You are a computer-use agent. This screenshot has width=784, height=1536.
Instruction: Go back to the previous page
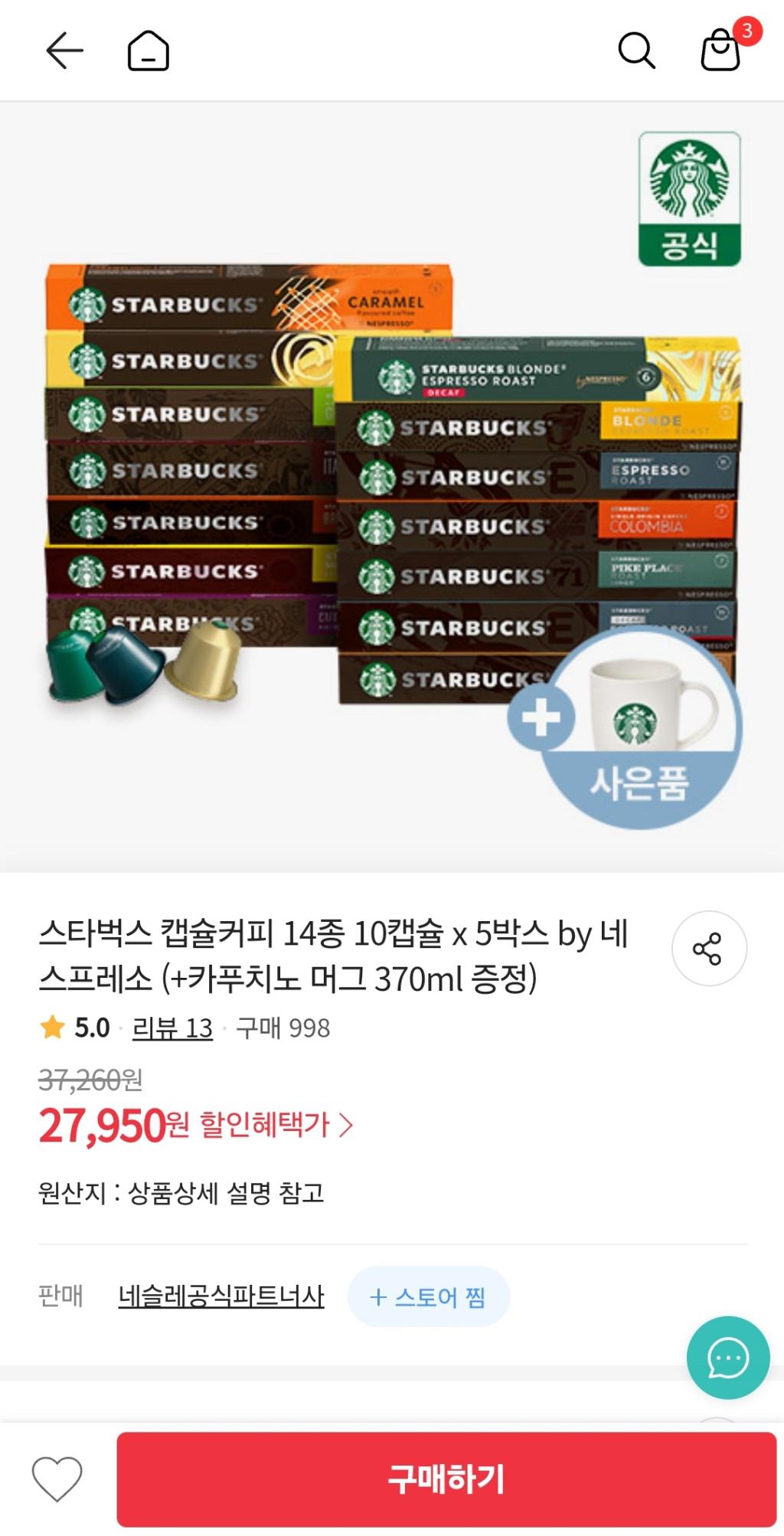point(64,51)
